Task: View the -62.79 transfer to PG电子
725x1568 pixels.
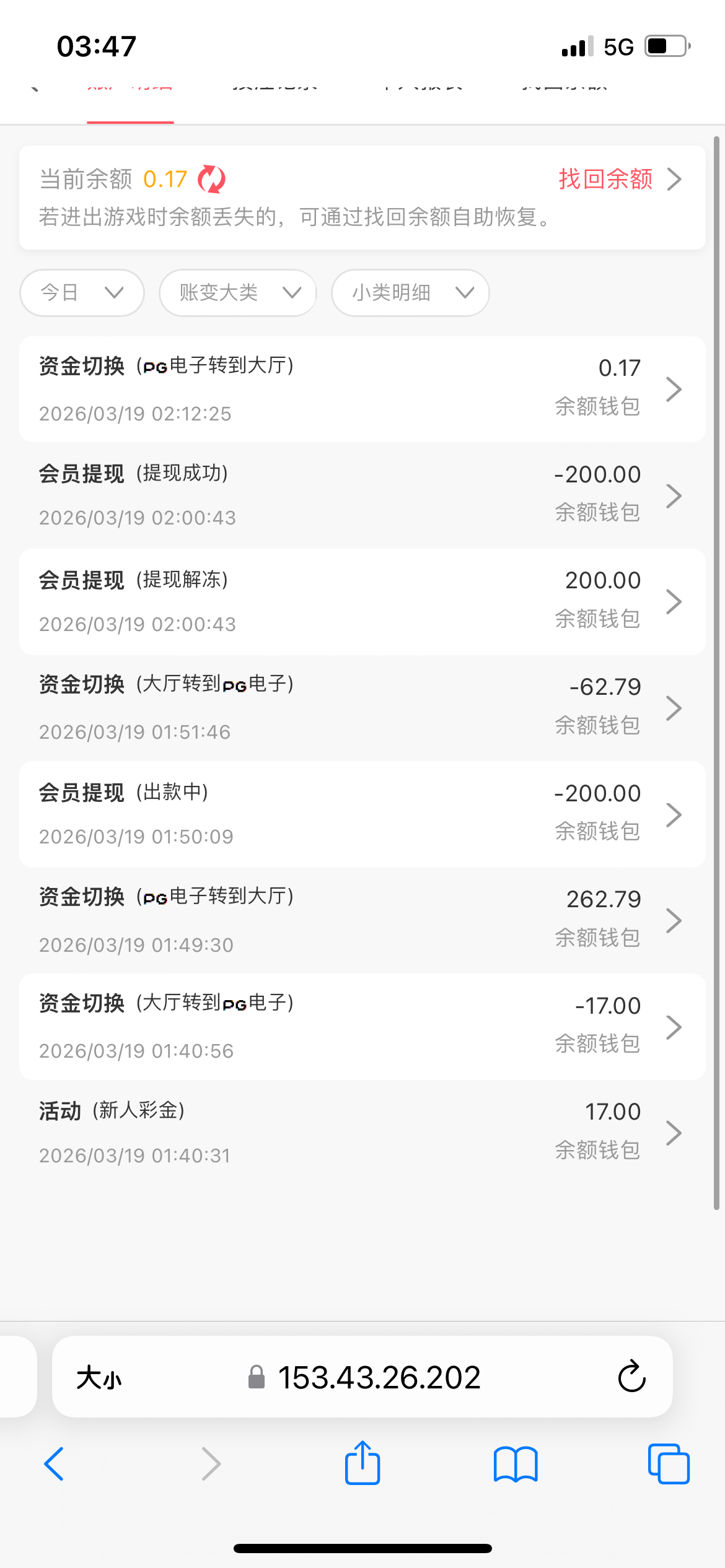Action: tap(362, 708)
